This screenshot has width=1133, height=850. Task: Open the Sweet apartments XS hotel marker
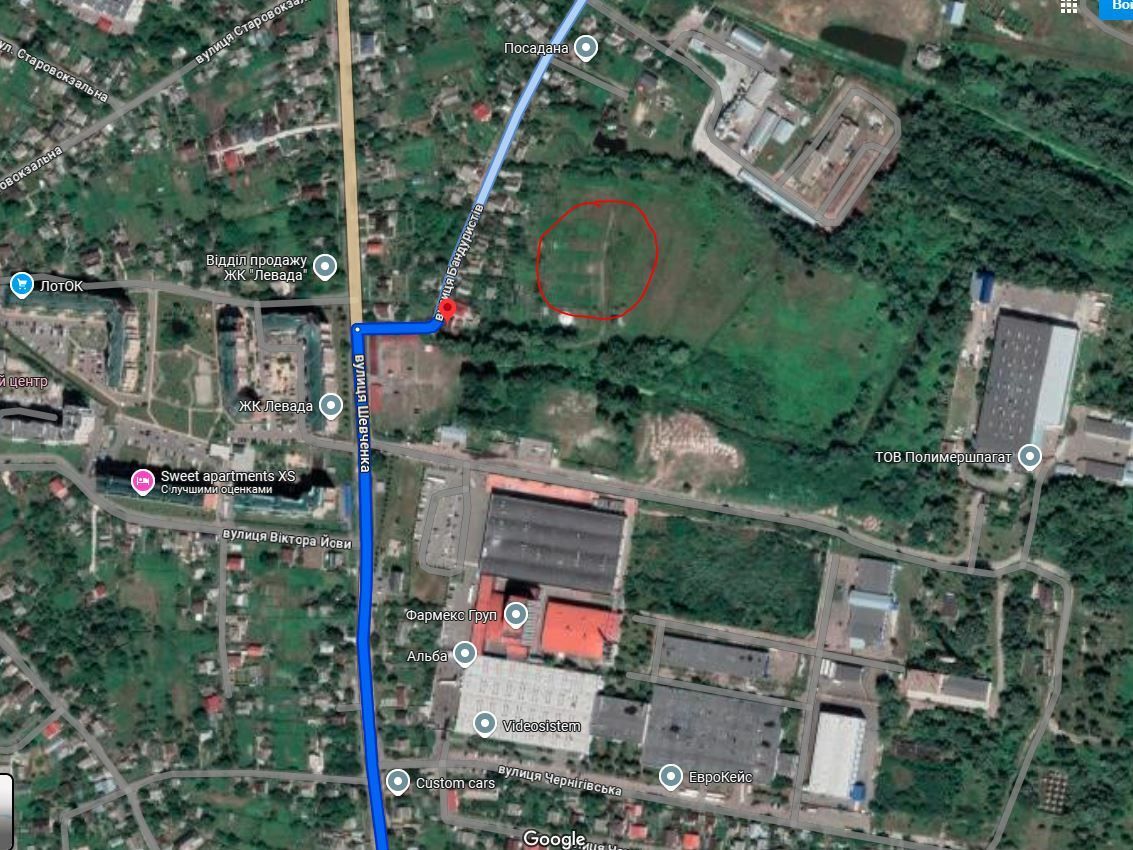click(143, 482)
